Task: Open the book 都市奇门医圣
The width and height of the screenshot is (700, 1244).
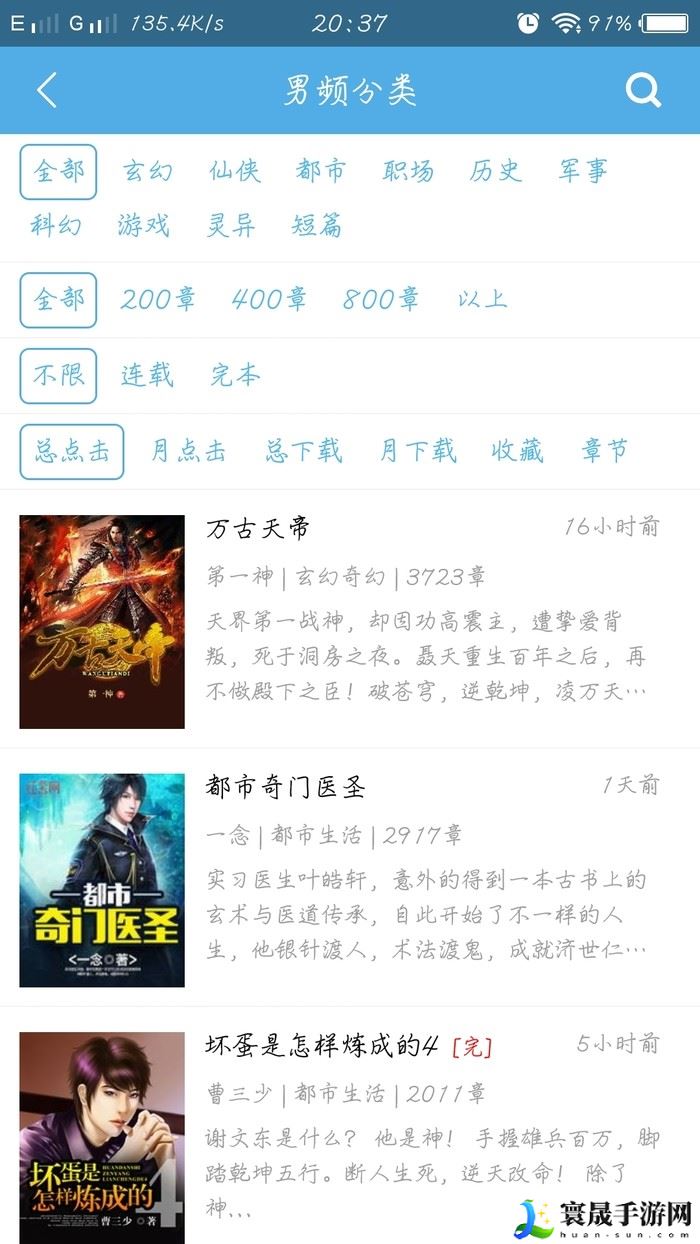Action: (286, 787)
